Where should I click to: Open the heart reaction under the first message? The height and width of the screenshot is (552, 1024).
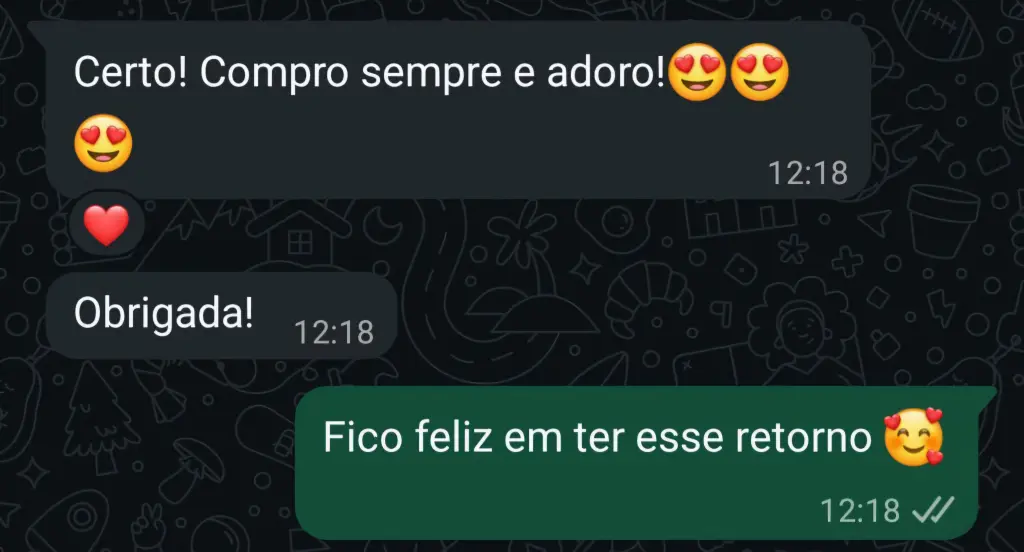pos(107,226)
